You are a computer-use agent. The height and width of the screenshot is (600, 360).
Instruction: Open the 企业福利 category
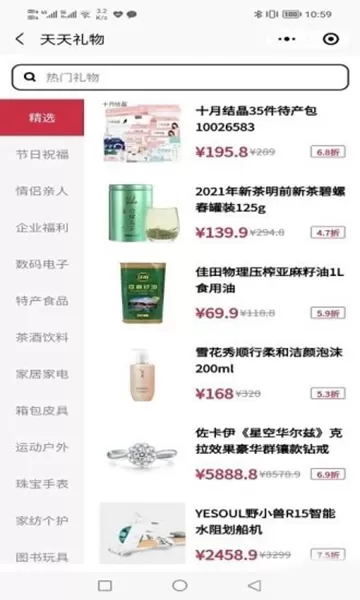tap(42, 228)
